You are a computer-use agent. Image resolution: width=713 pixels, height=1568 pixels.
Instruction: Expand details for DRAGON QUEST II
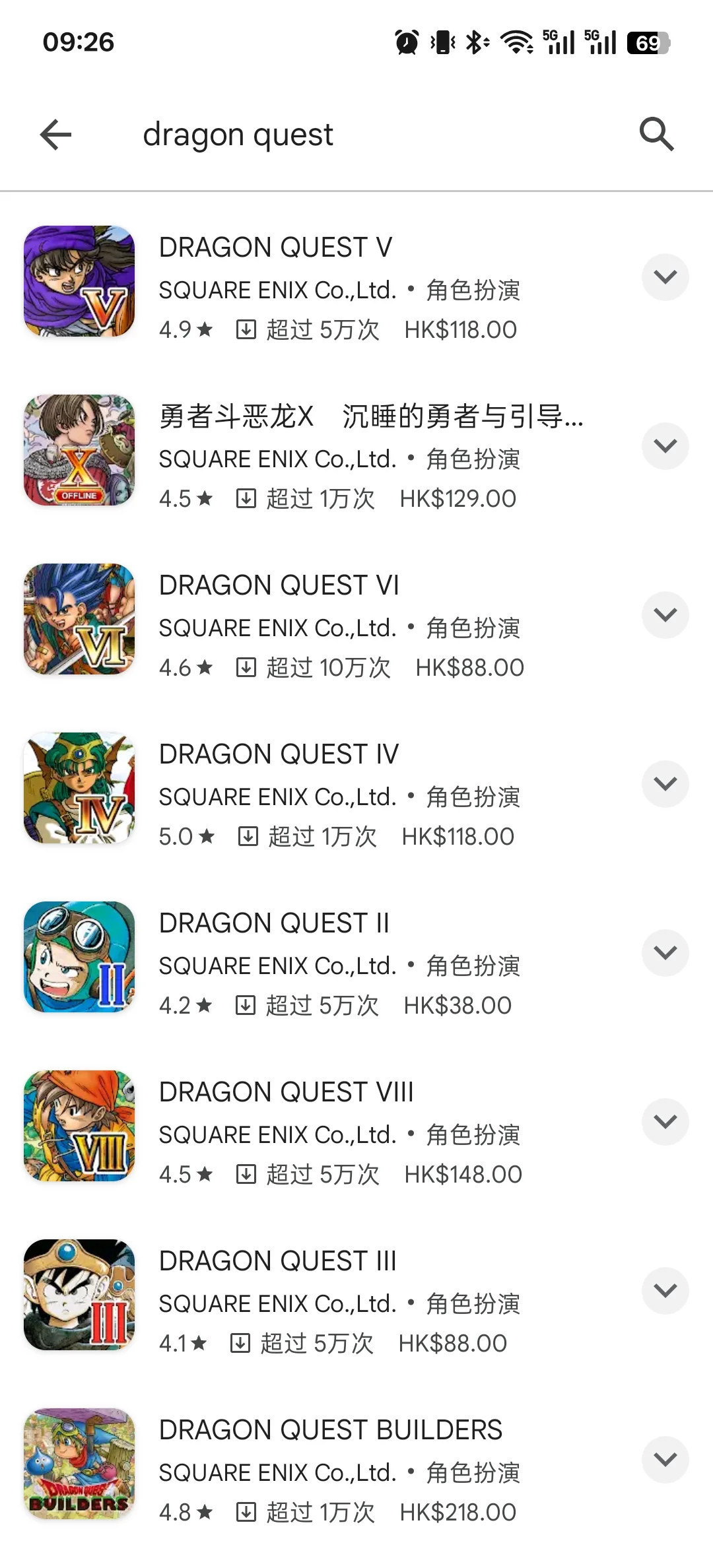coord(665,953)
